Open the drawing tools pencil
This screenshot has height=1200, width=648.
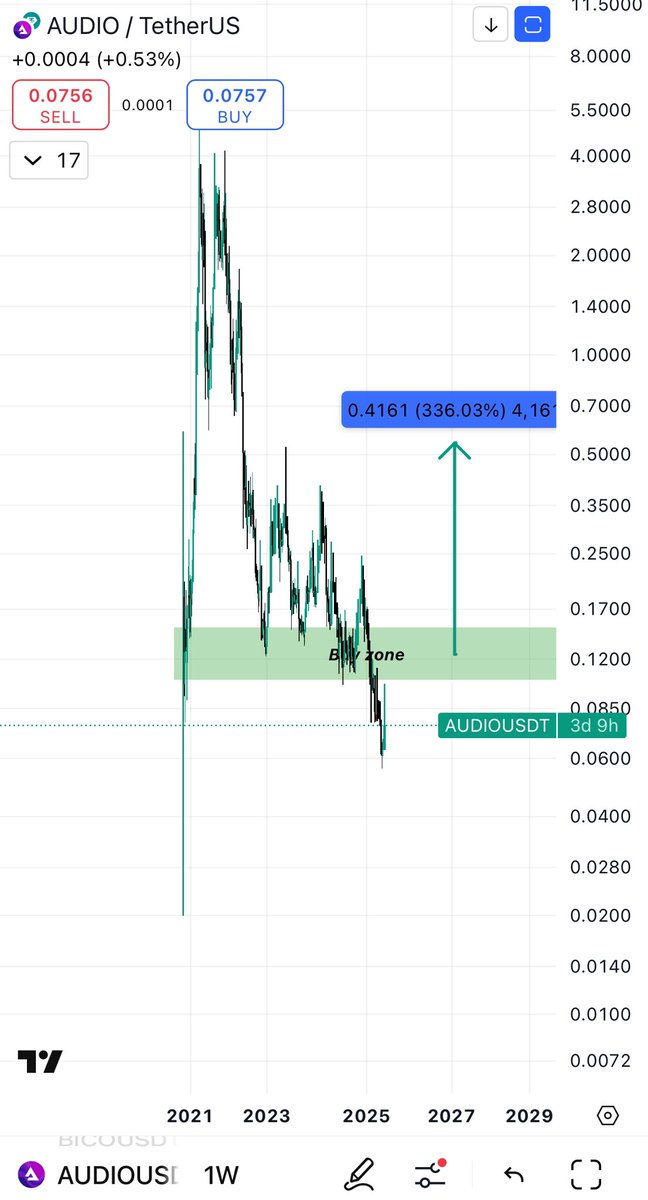tap(360, 1172)
